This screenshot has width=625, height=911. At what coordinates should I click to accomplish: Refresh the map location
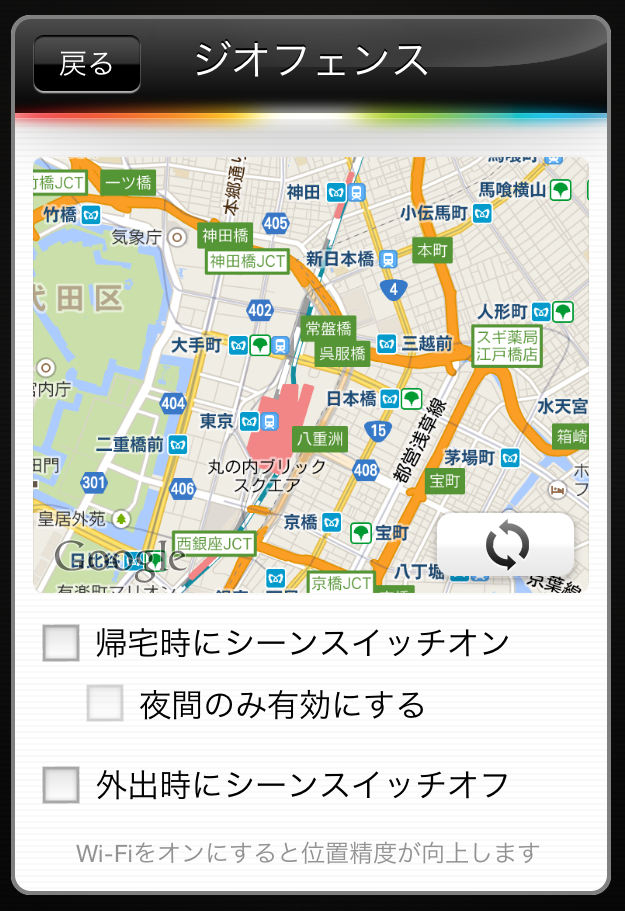(x=506, y=545)
